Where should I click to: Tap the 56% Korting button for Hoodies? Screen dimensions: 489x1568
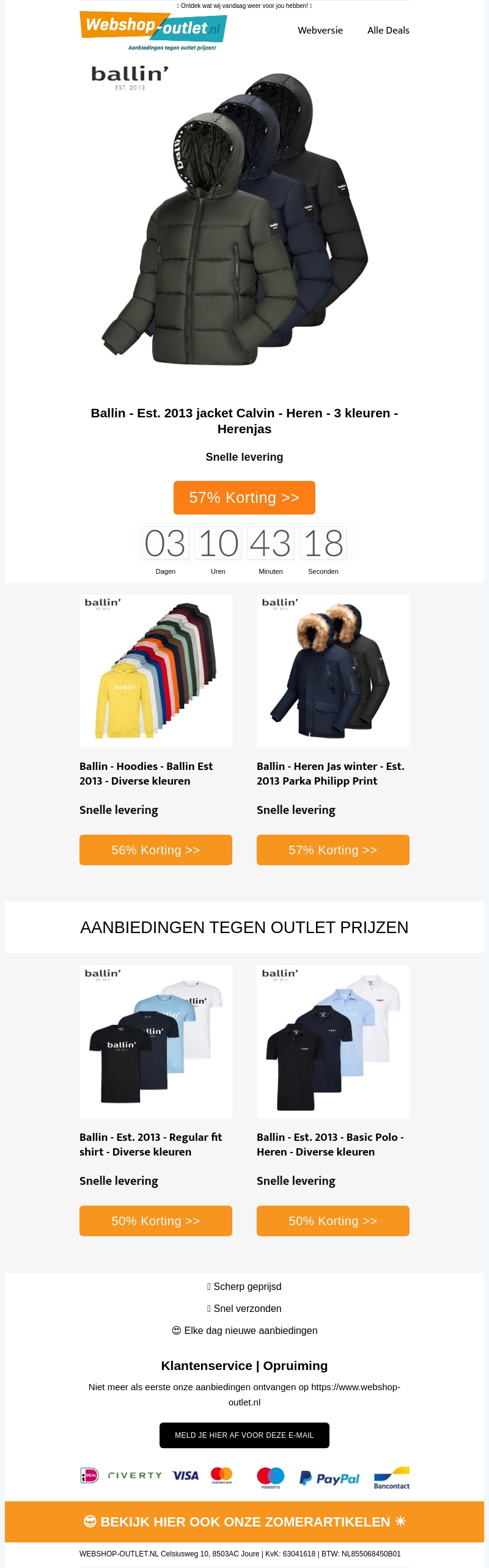156,850
